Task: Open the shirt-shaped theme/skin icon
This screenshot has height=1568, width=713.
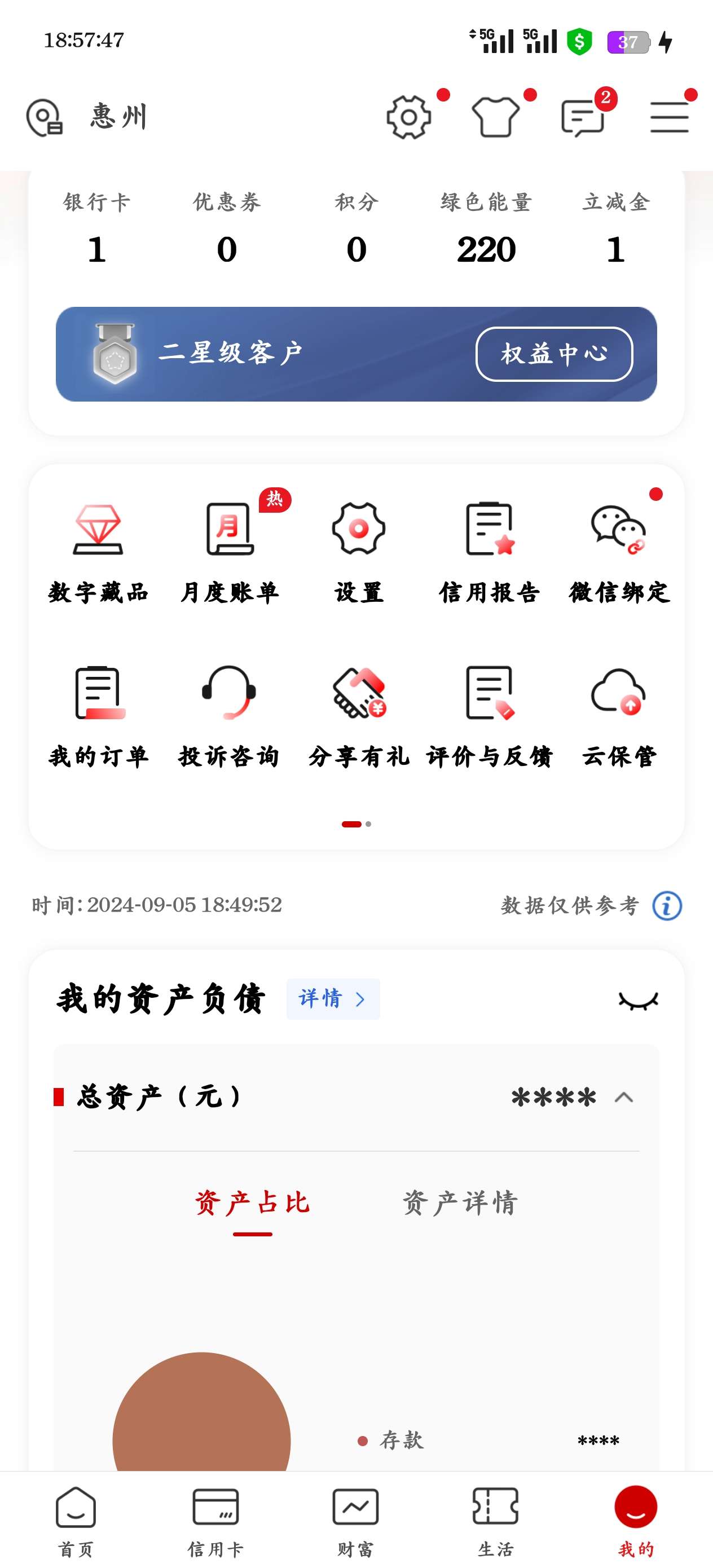Action: pyautogui.click(x=495, y=117)
